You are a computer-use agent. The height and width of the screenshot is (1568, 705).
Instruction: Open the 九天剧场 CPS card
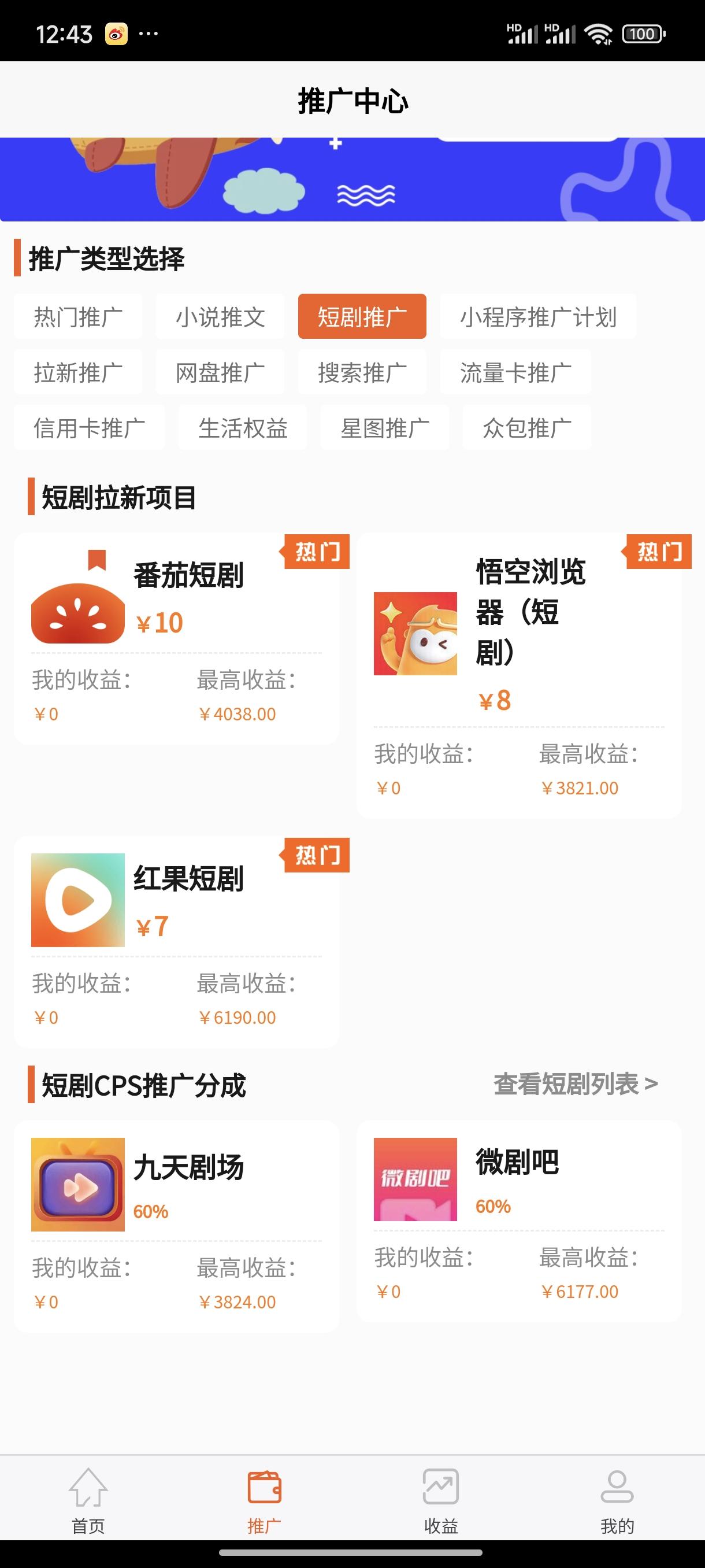click(176, 1226)
